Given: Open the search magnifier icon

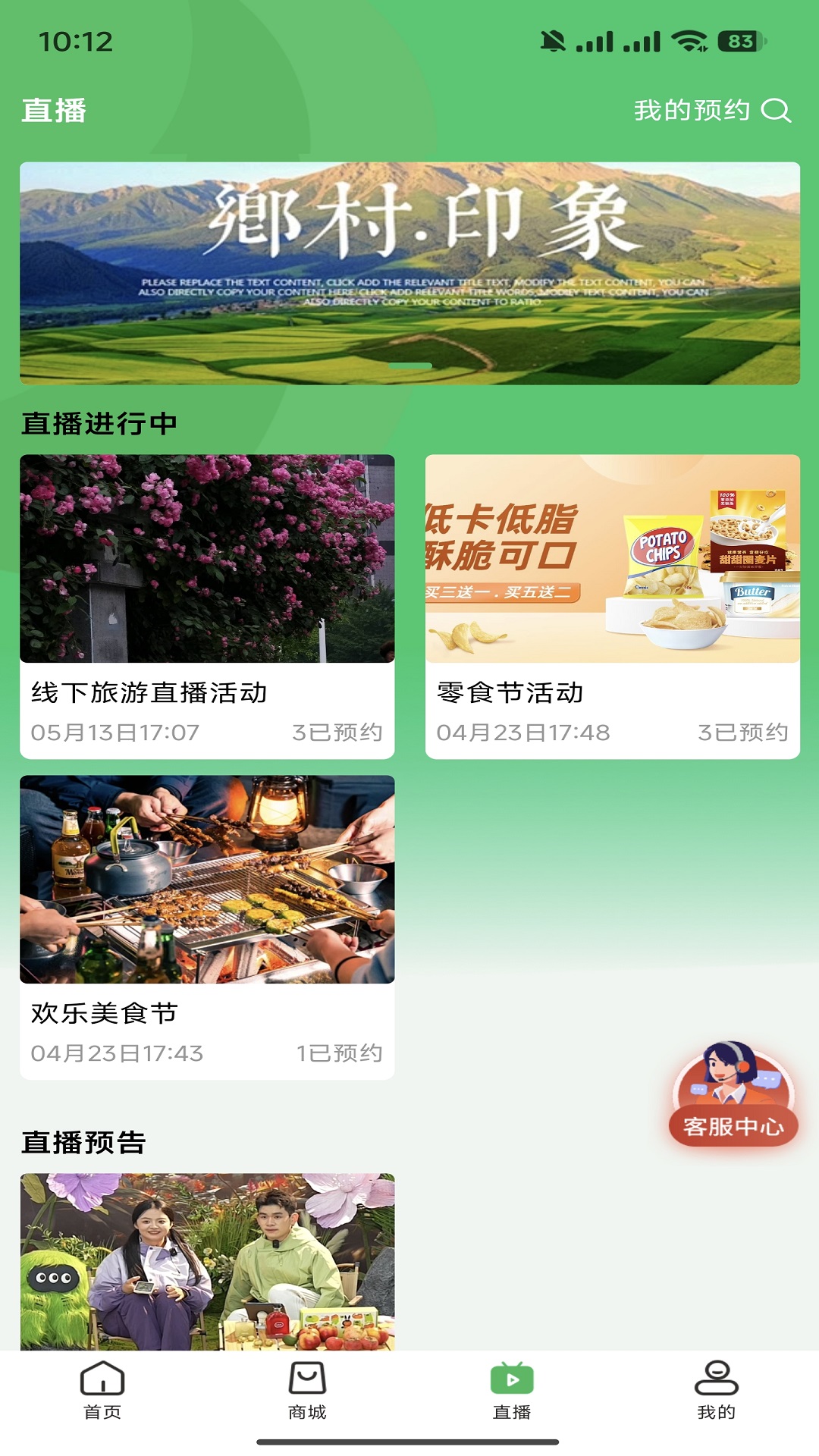Looking at the screenshot, I should [776, 111].
